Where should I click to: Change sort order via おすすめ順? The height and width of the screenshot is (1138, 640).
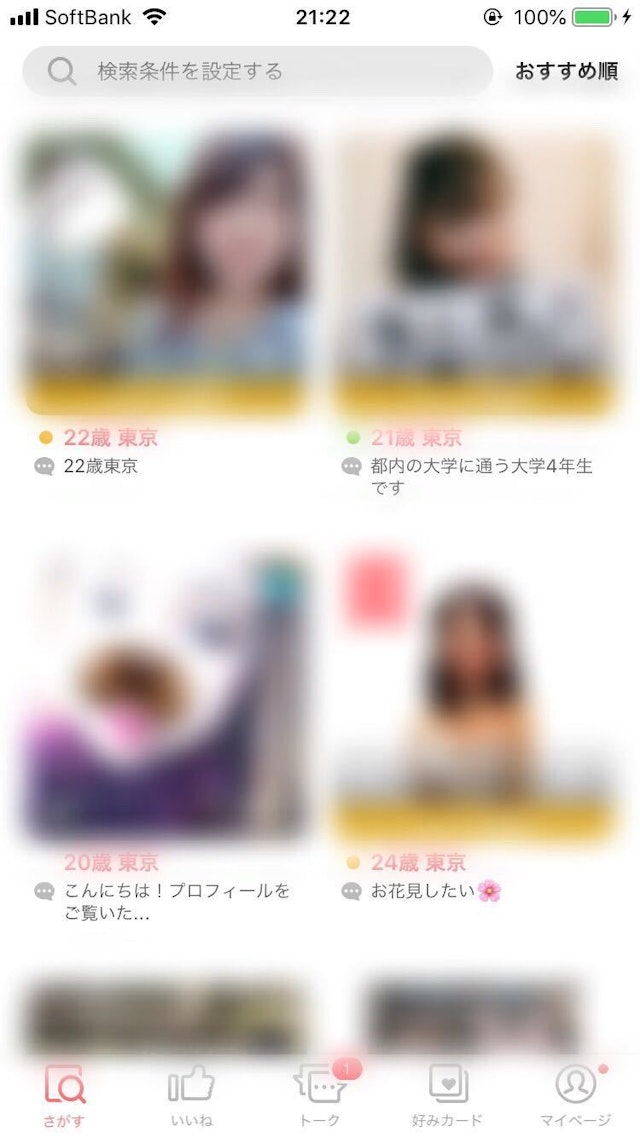[566, 71]
